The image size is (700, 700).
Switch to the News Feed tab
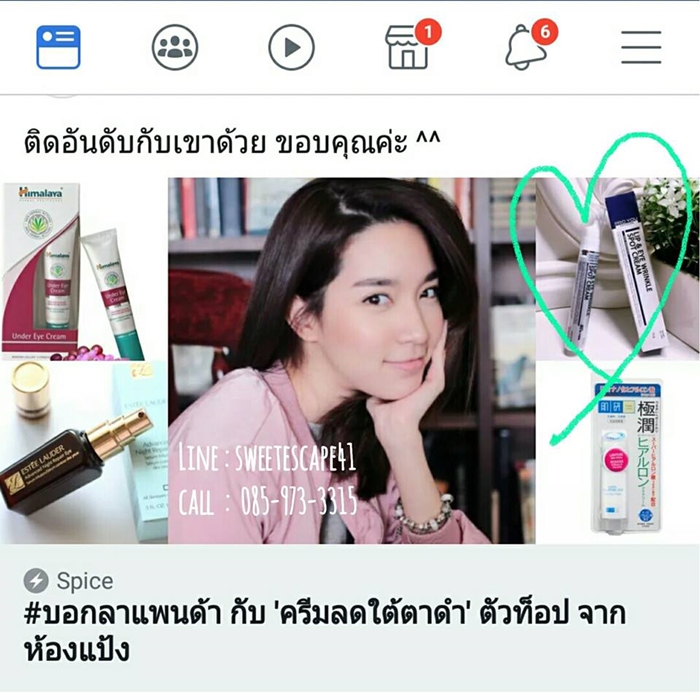(x=58, y=47)
